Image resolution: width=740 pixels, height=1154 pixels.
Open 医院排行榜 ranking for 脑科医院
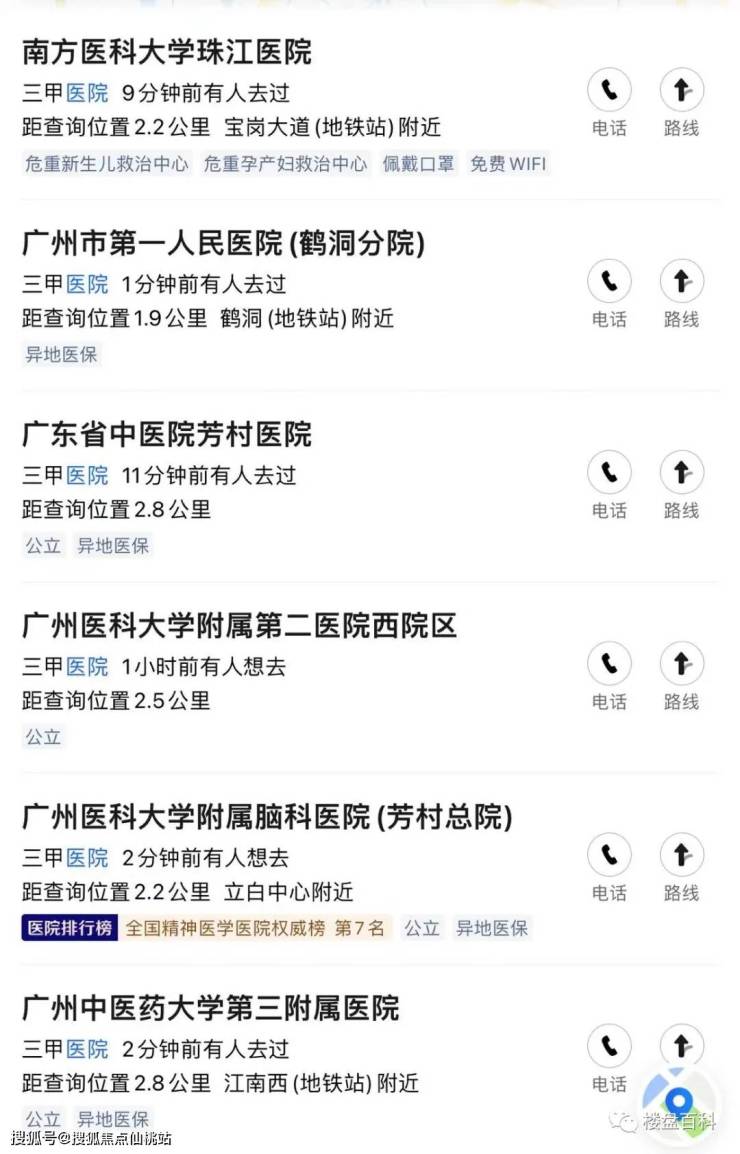pos(69,928)
